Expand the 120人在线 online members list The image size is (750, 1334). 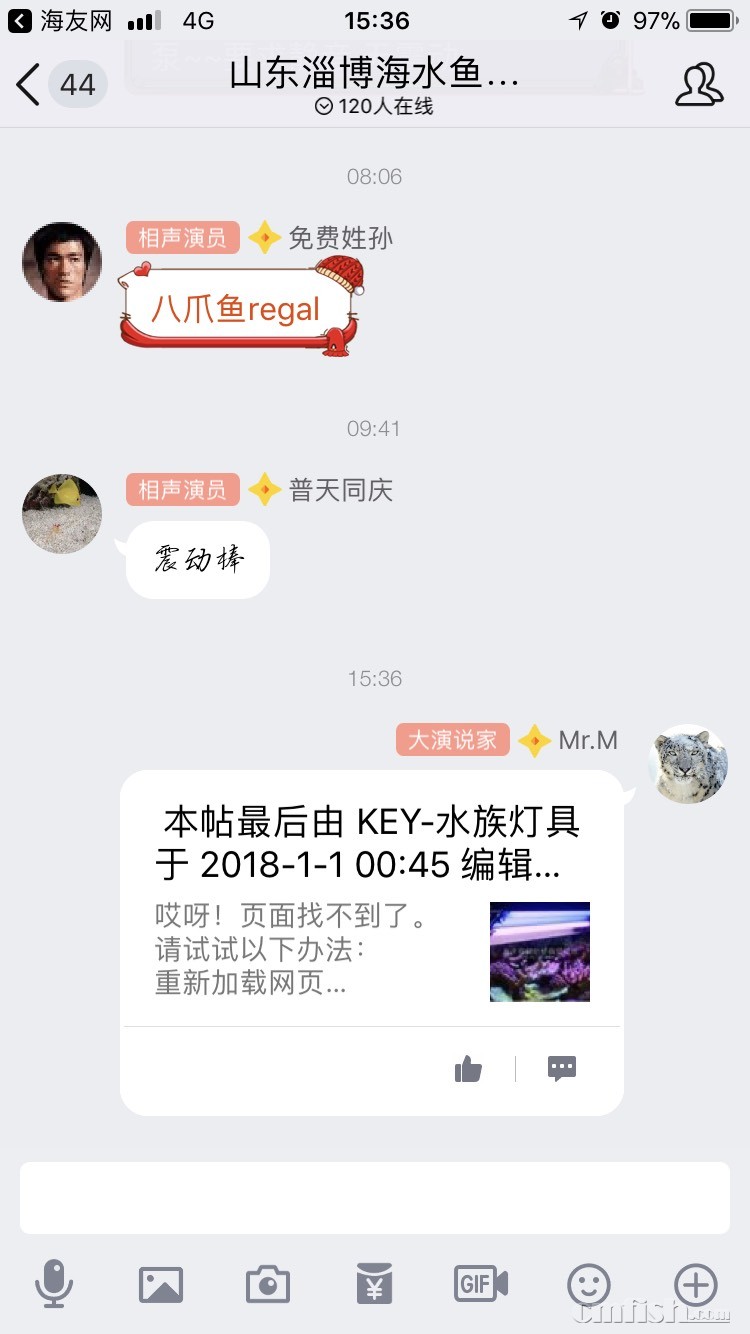pos(374,107)
